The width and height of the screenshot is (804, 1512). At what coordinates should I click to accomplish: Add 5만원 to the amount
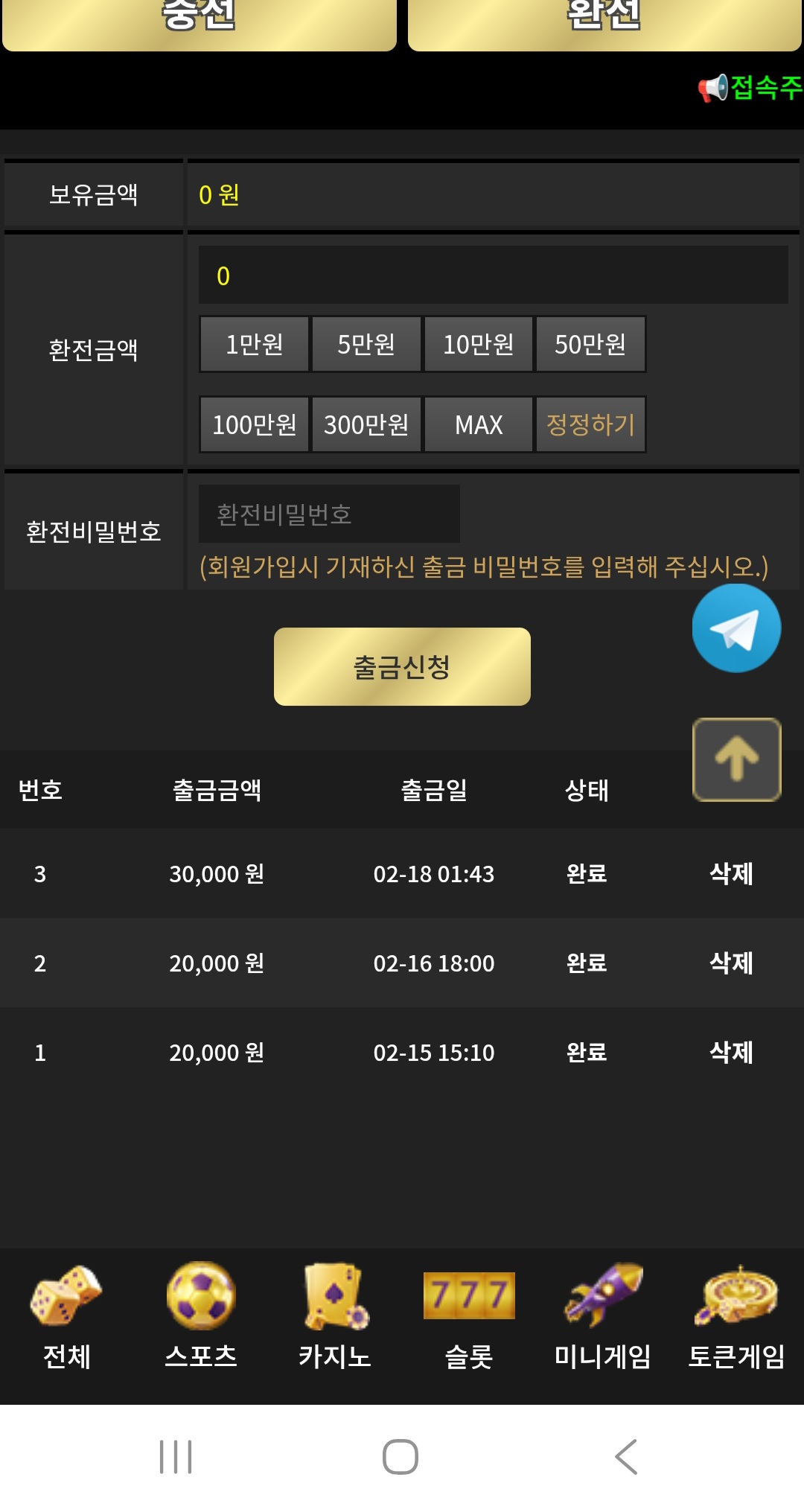366,344
